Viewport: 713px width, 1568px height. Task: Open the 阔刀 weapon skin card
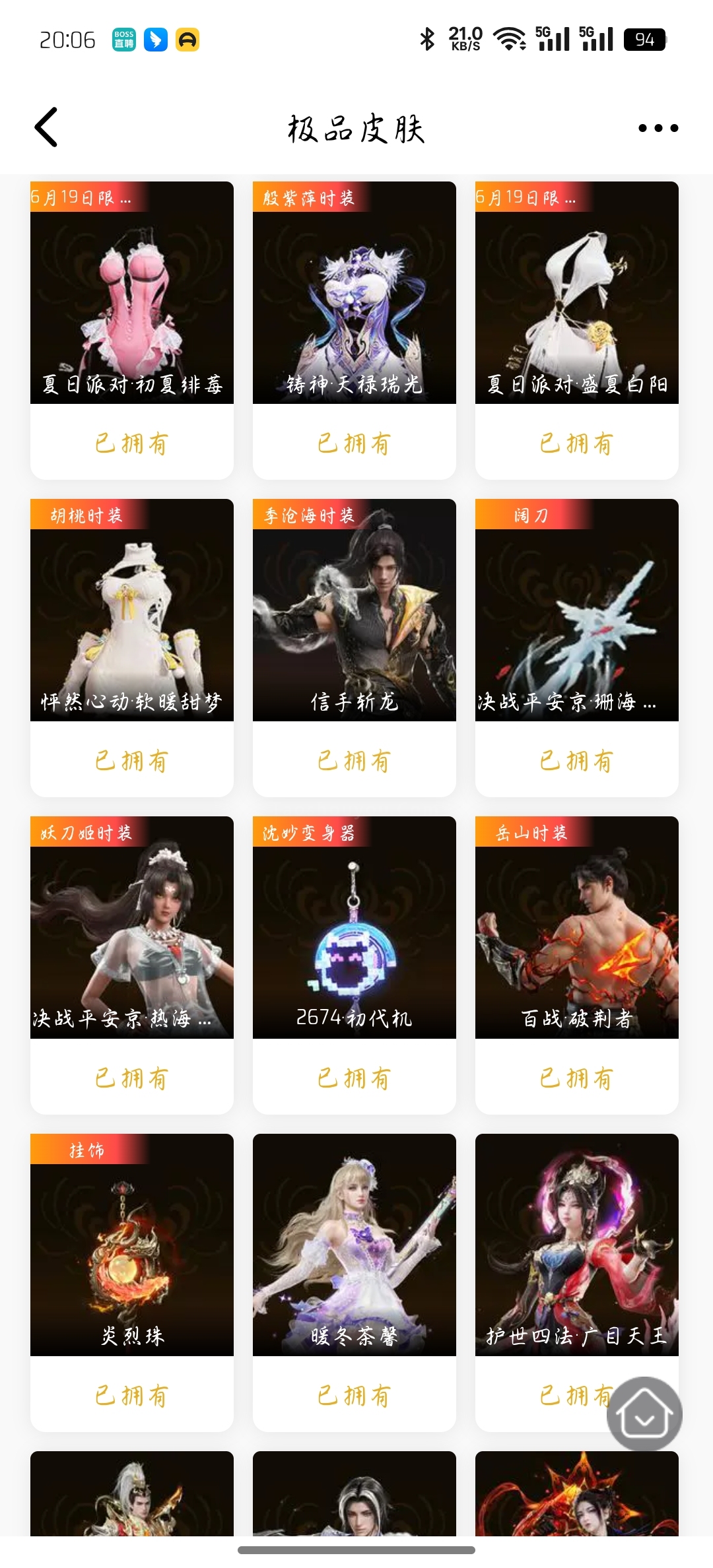tap(576, 610)
